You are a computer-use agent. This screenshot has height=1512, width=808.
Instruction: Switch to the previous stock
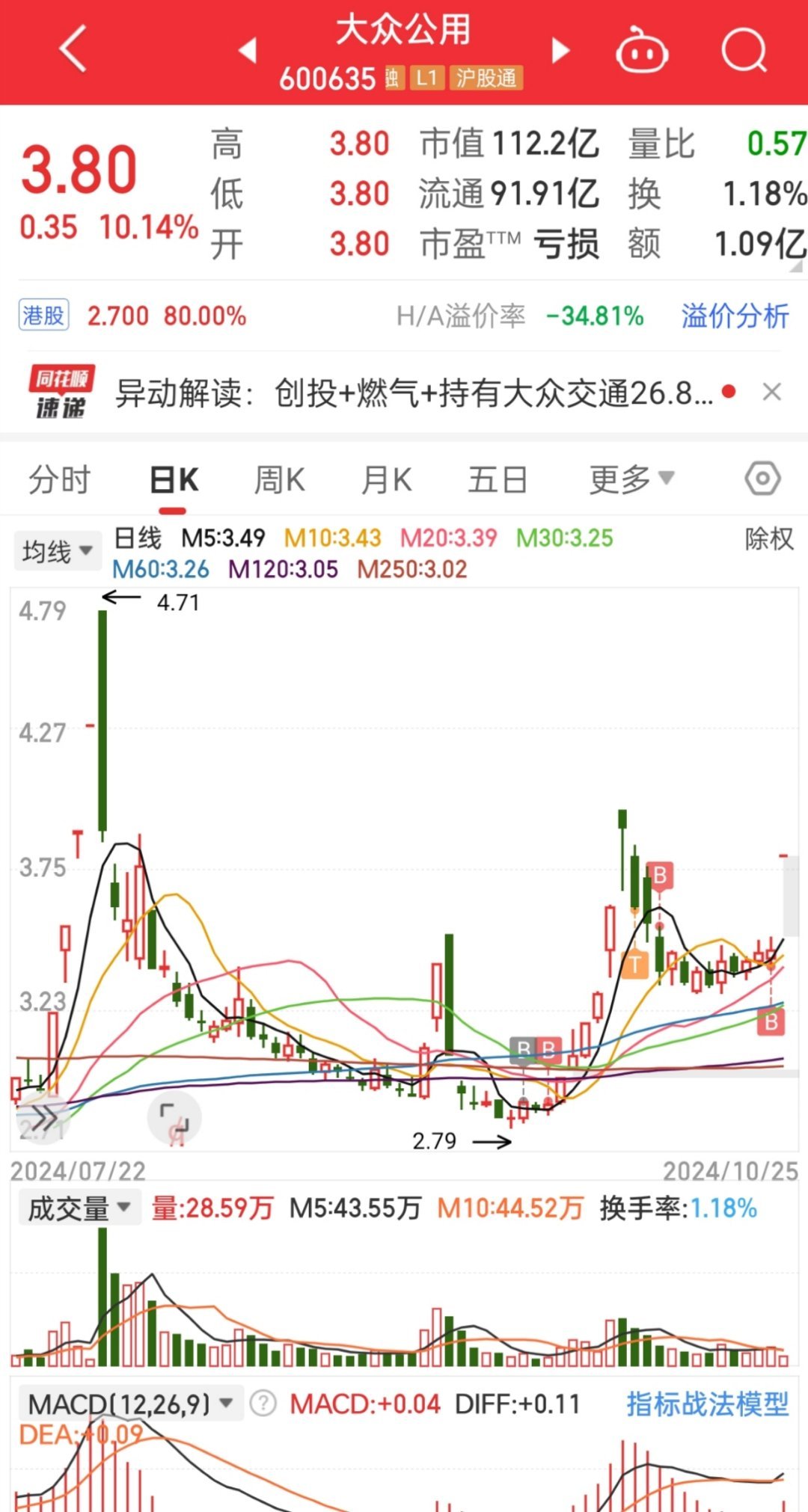[248, 50]
